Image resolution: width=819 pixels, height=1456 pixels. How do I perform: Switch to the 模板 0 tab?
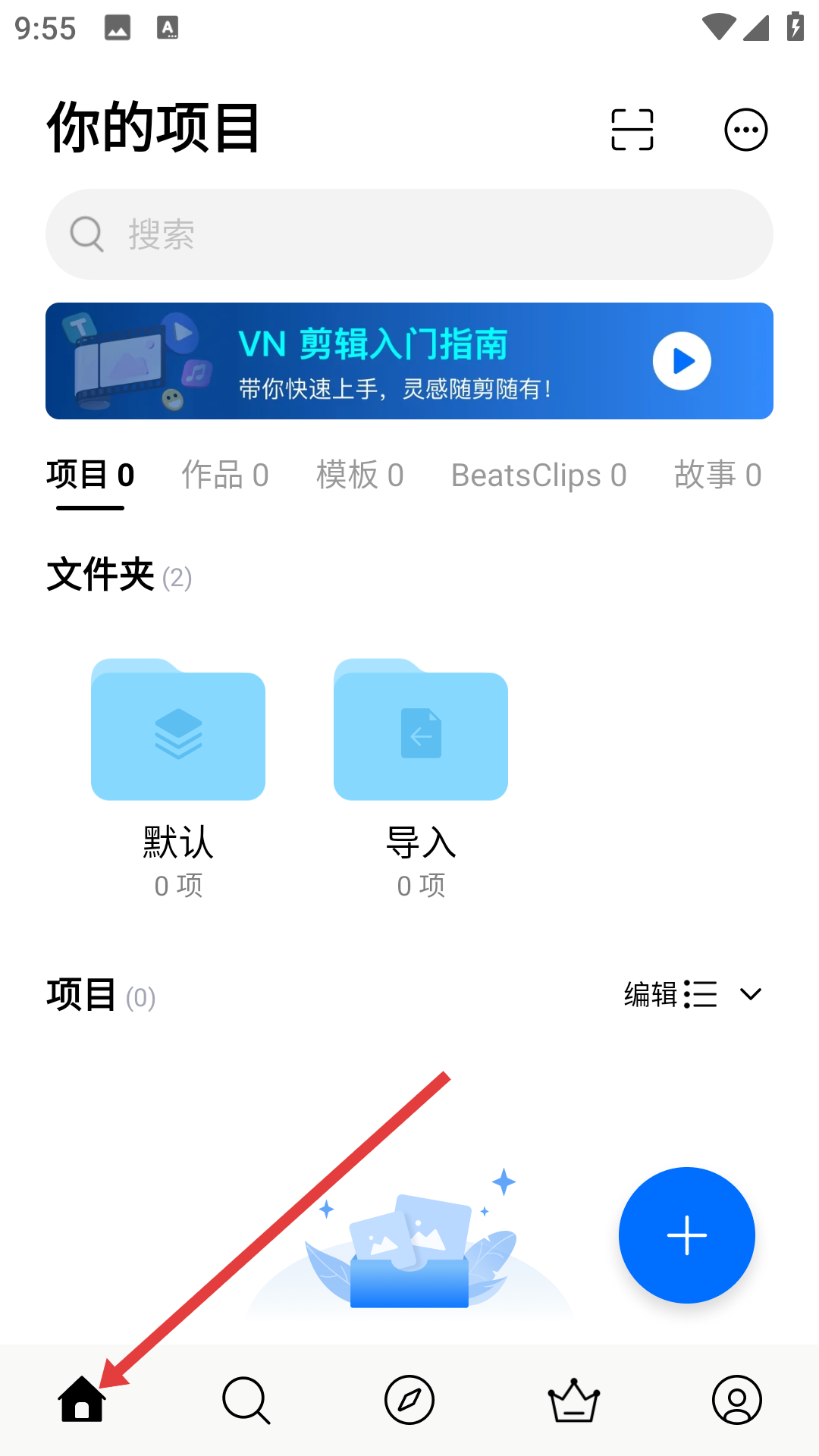tap(360, 475)
